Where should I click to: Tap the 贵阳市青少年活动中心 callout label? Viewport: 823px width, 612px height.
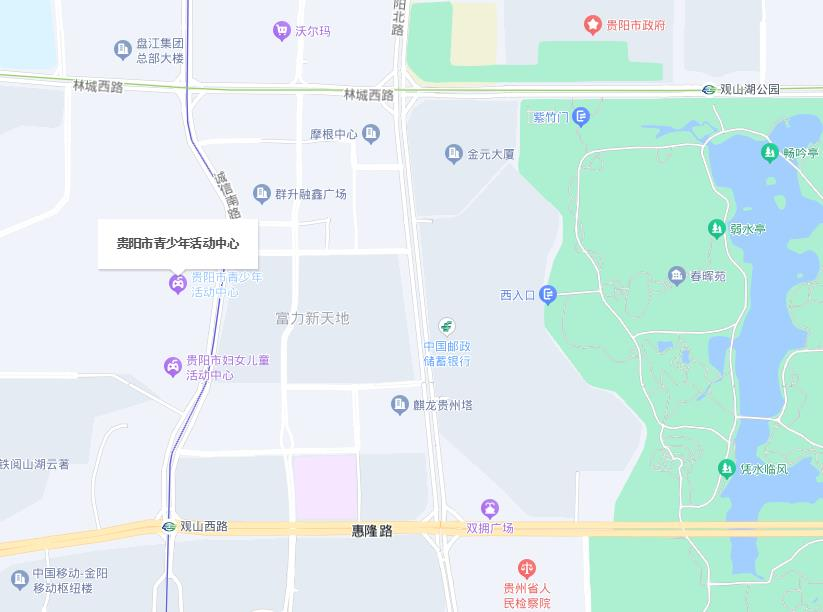[178, 243]
